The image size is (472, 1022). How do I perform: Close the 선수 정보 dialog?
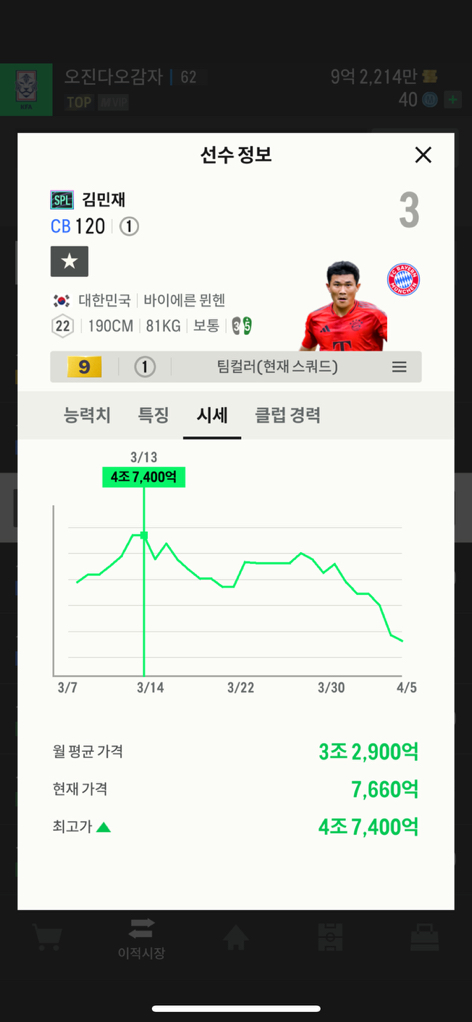coord(423,155)
